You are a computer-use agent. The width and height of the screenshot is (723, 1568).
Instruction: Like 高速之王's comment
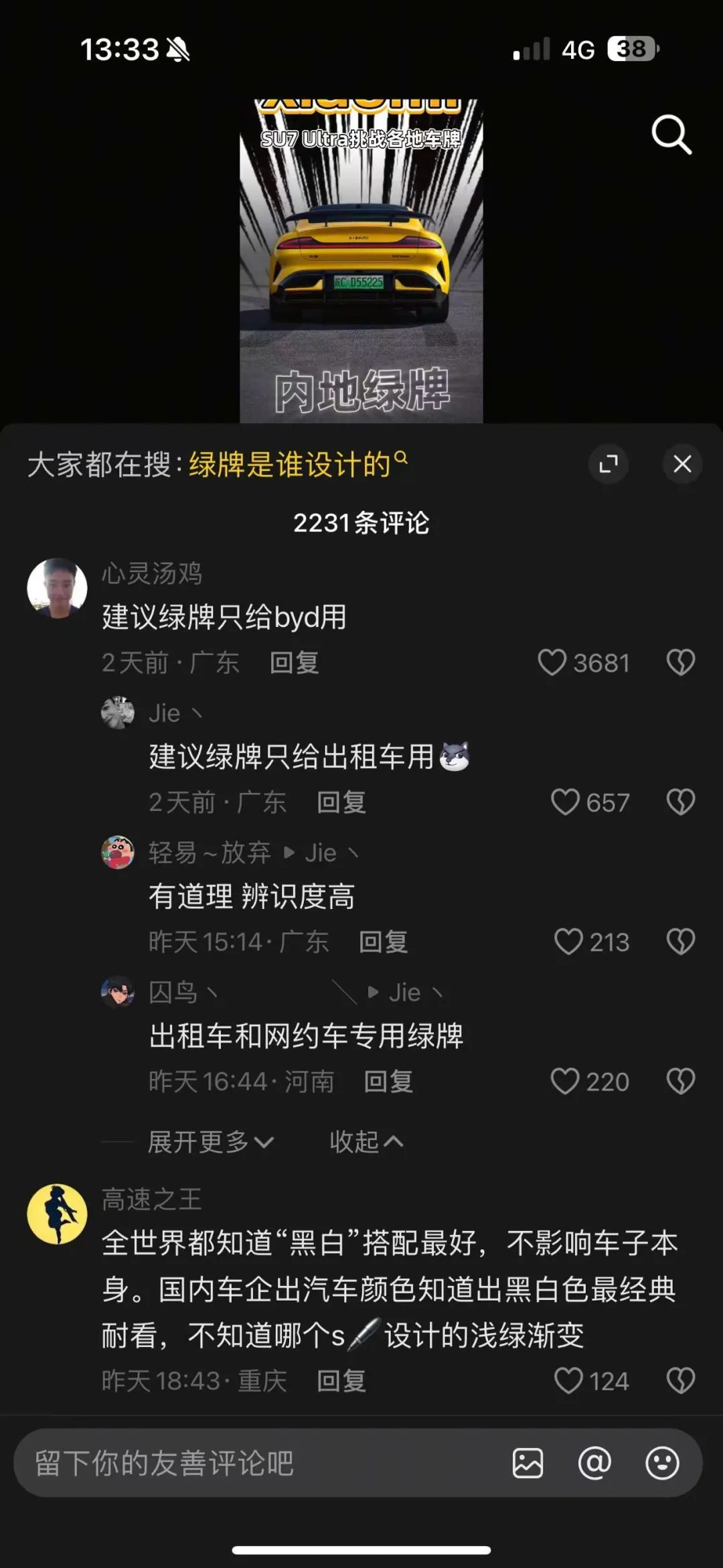tap(569, 1380)
